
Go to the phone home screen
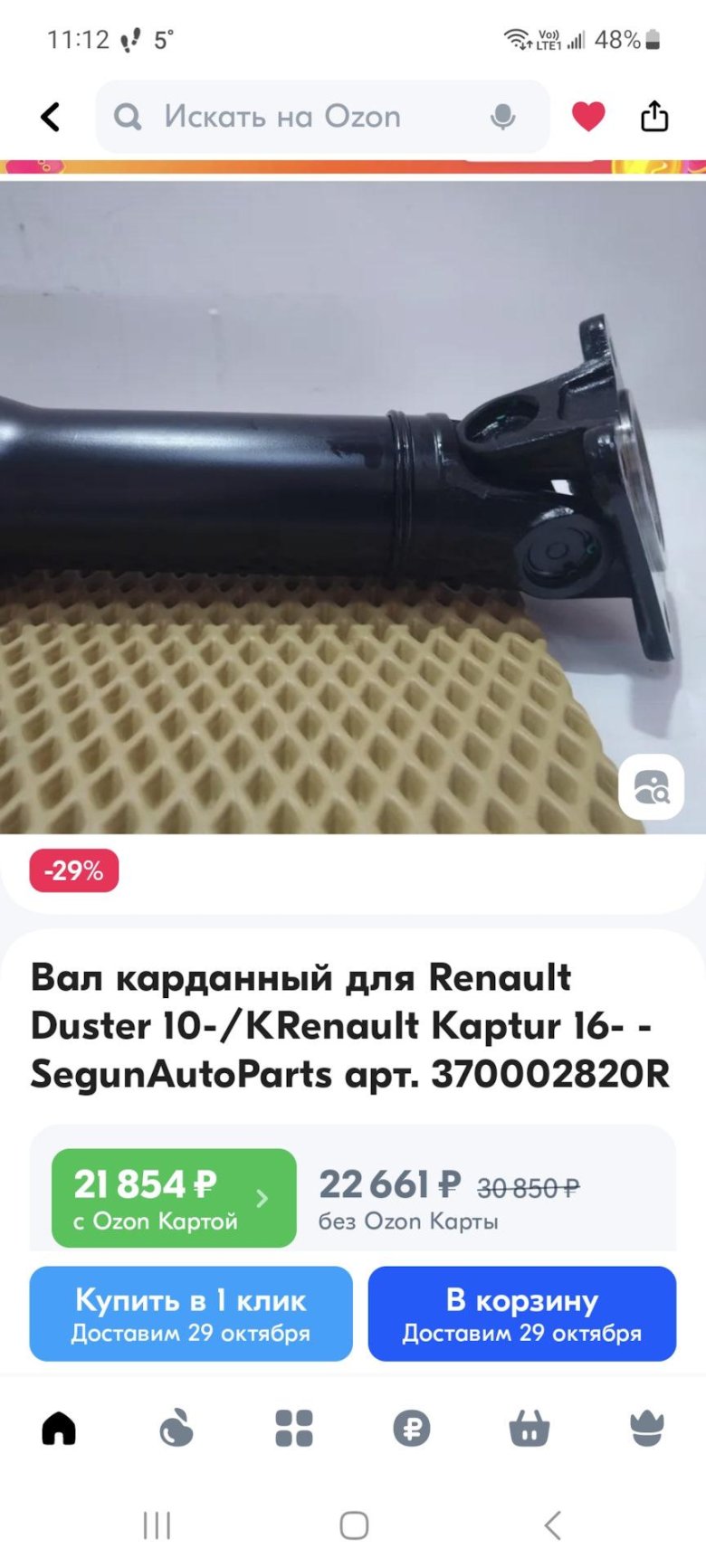point(354,1525)
